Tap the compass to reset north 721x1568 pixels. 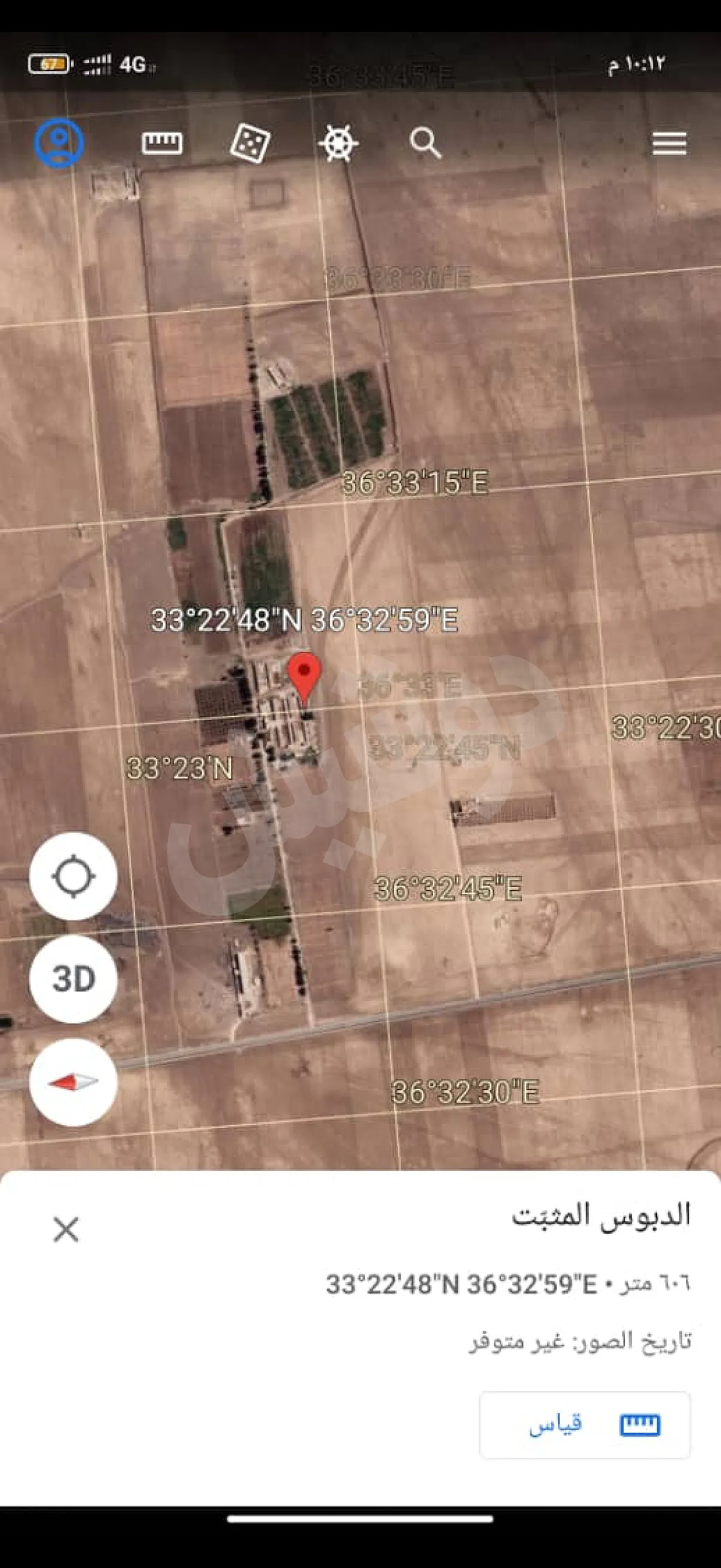pyautogui.click(x=74, y=1082)
